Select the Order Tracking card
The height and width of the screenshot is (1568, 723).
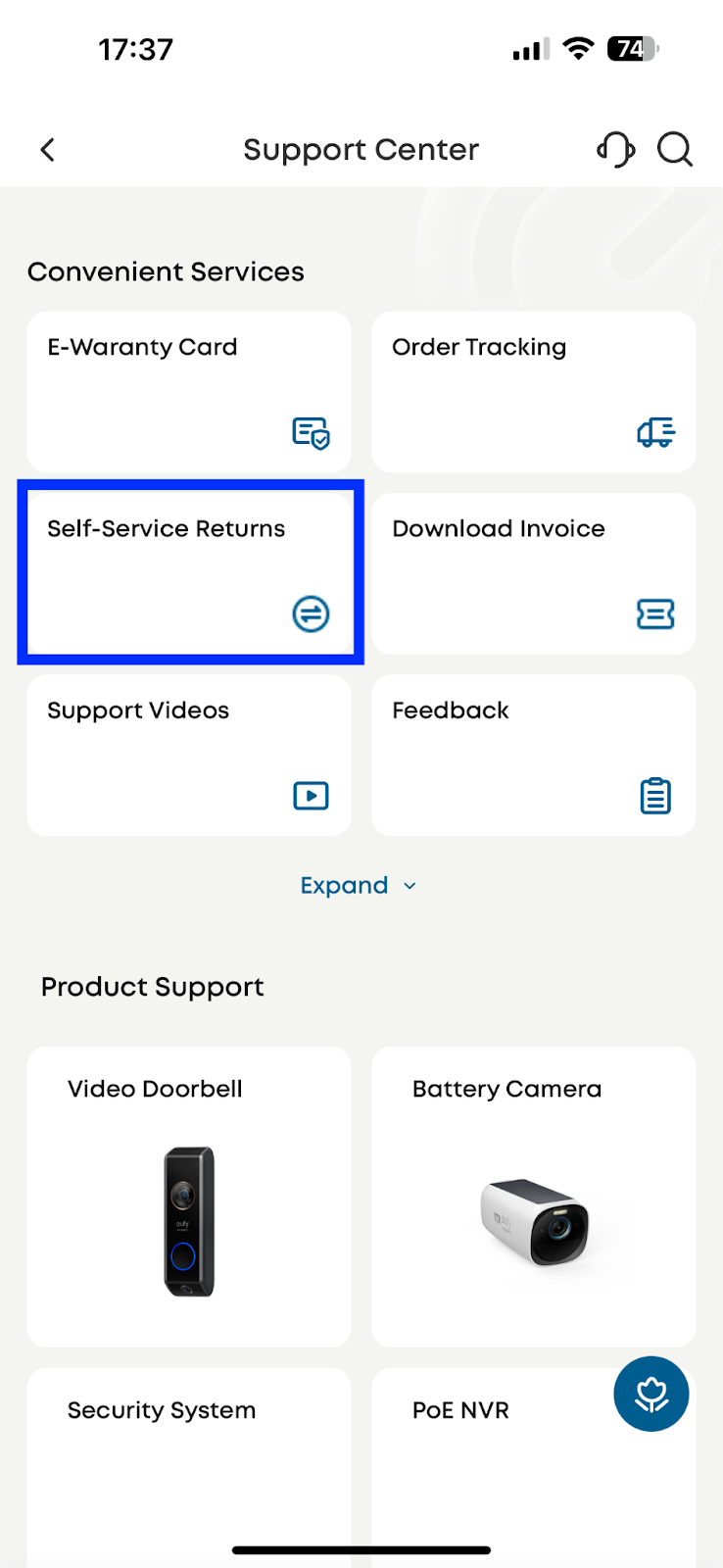pos(533,391)
